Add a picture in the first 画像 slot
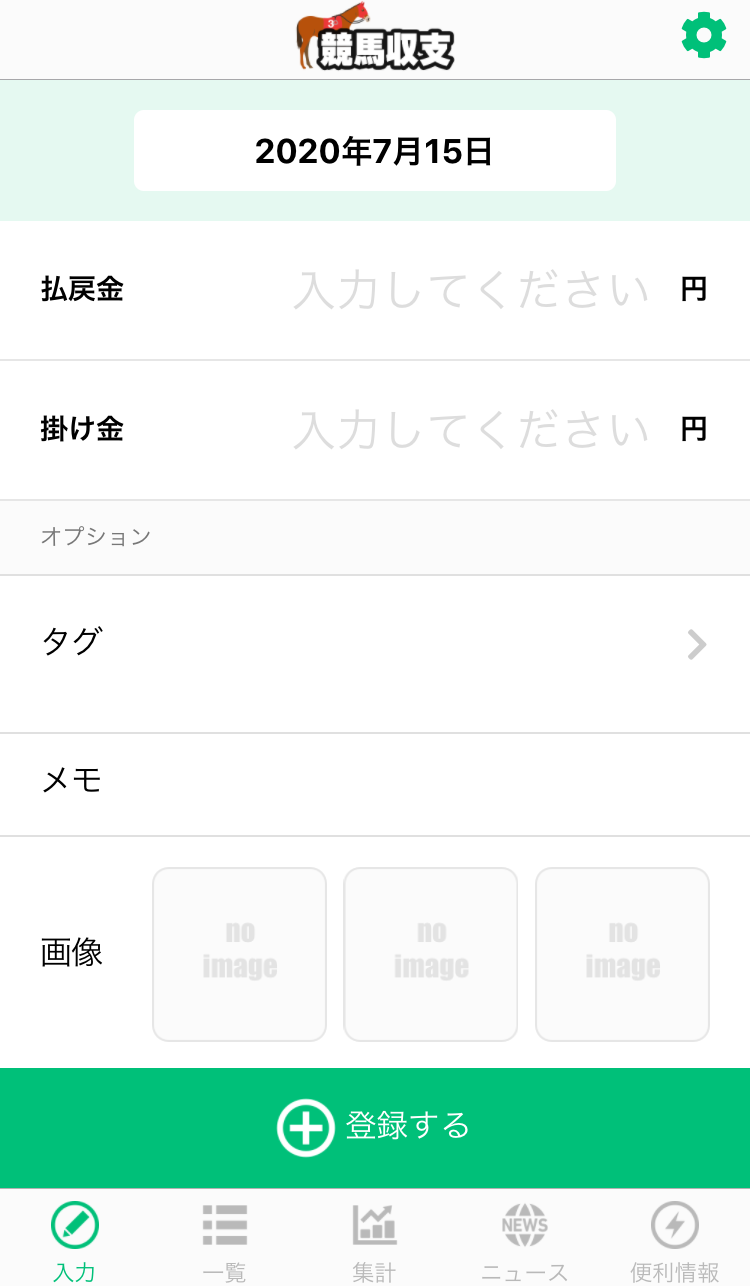This screenshot has width=750, height=1286. [x=239, y=954]
